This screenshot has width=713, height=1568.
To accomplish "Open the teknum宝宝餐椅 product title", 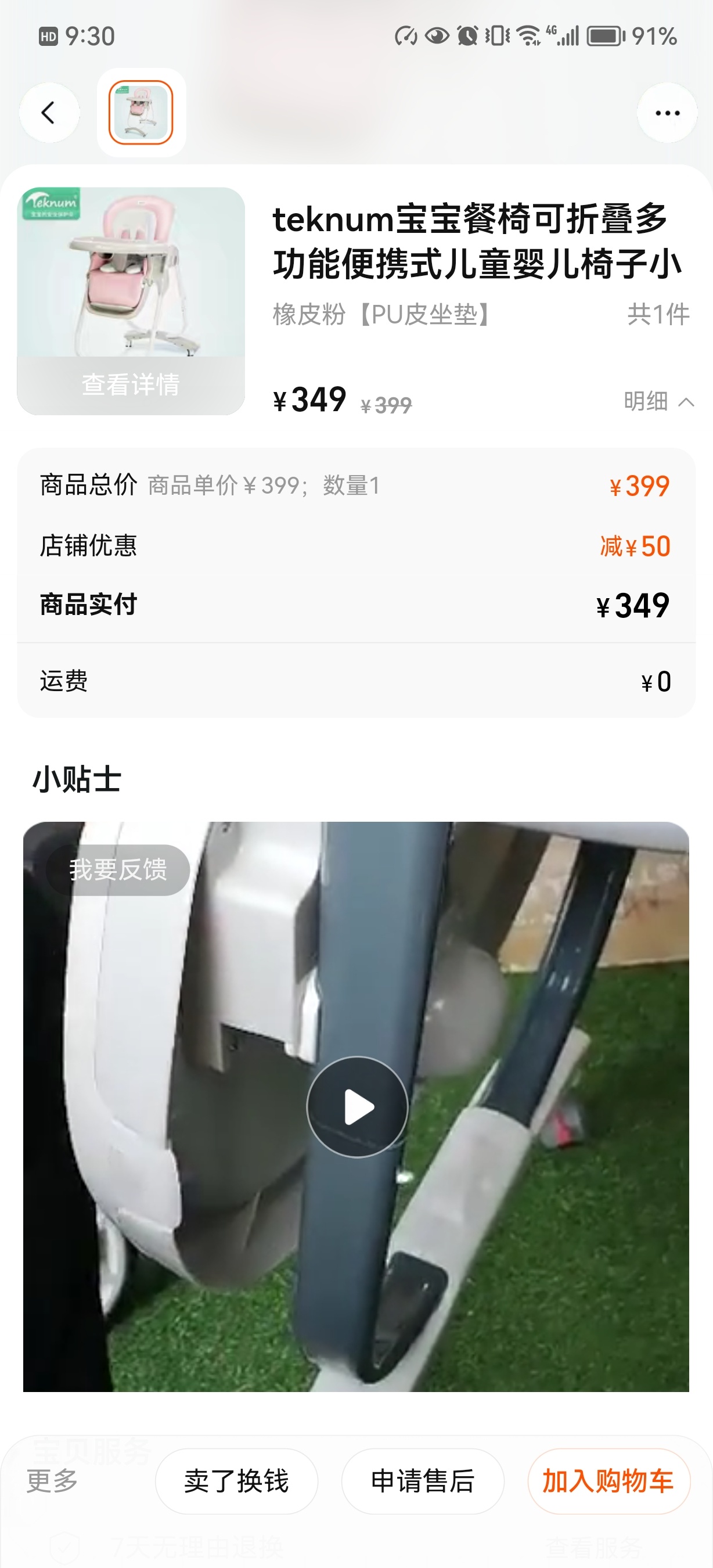I will pyautogui.click(x=478, y=241).
